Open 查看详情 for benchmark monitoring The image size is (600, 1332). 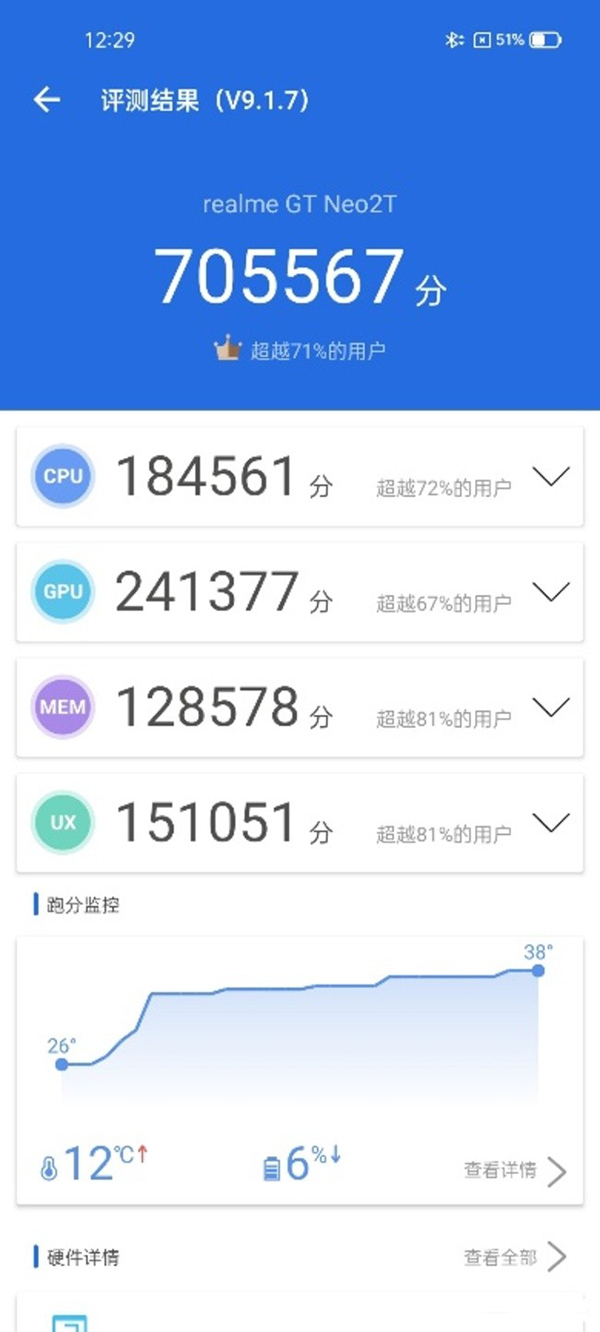514,1170
